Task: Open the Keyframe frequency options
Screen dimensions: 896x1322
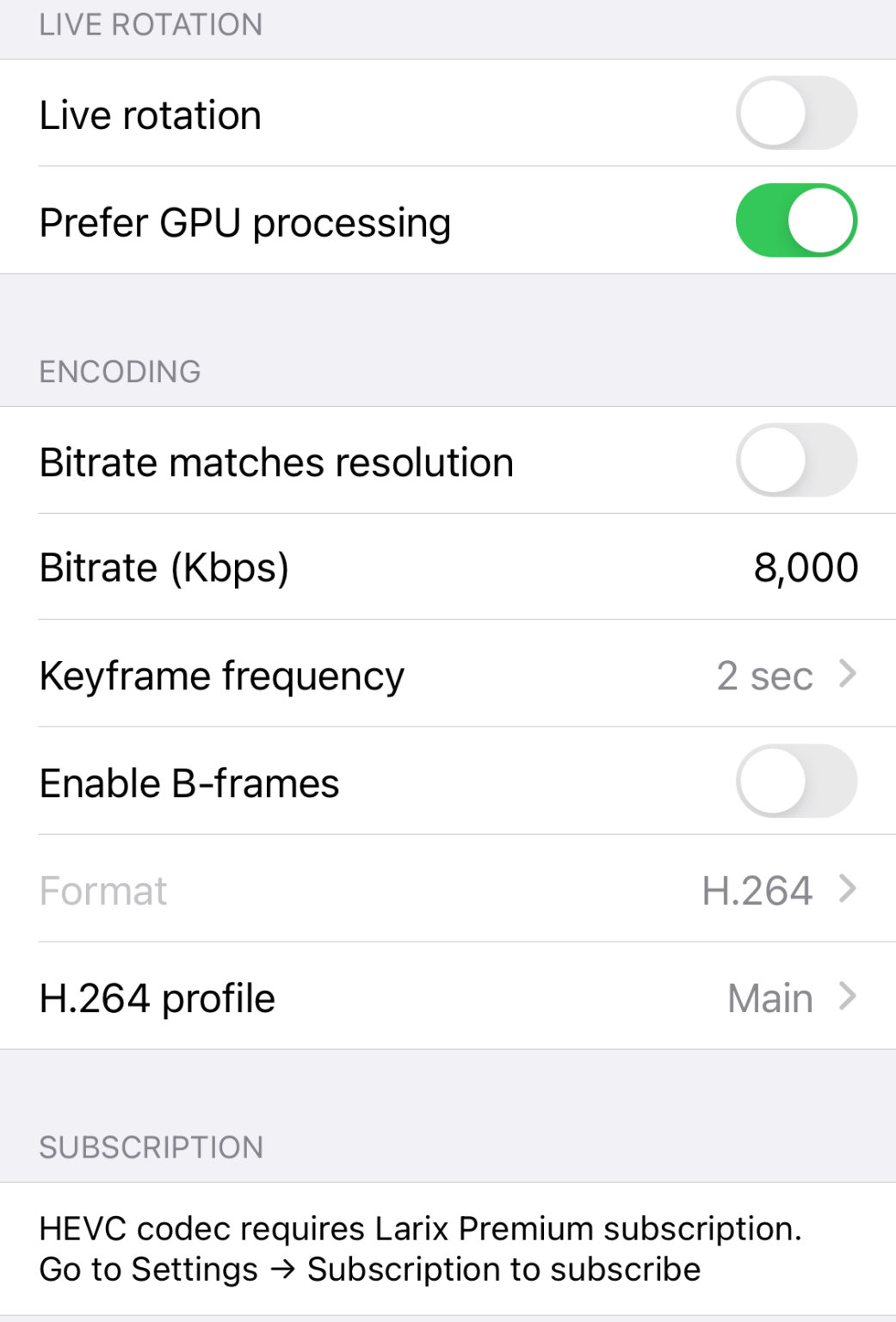Action: [448, 676]
